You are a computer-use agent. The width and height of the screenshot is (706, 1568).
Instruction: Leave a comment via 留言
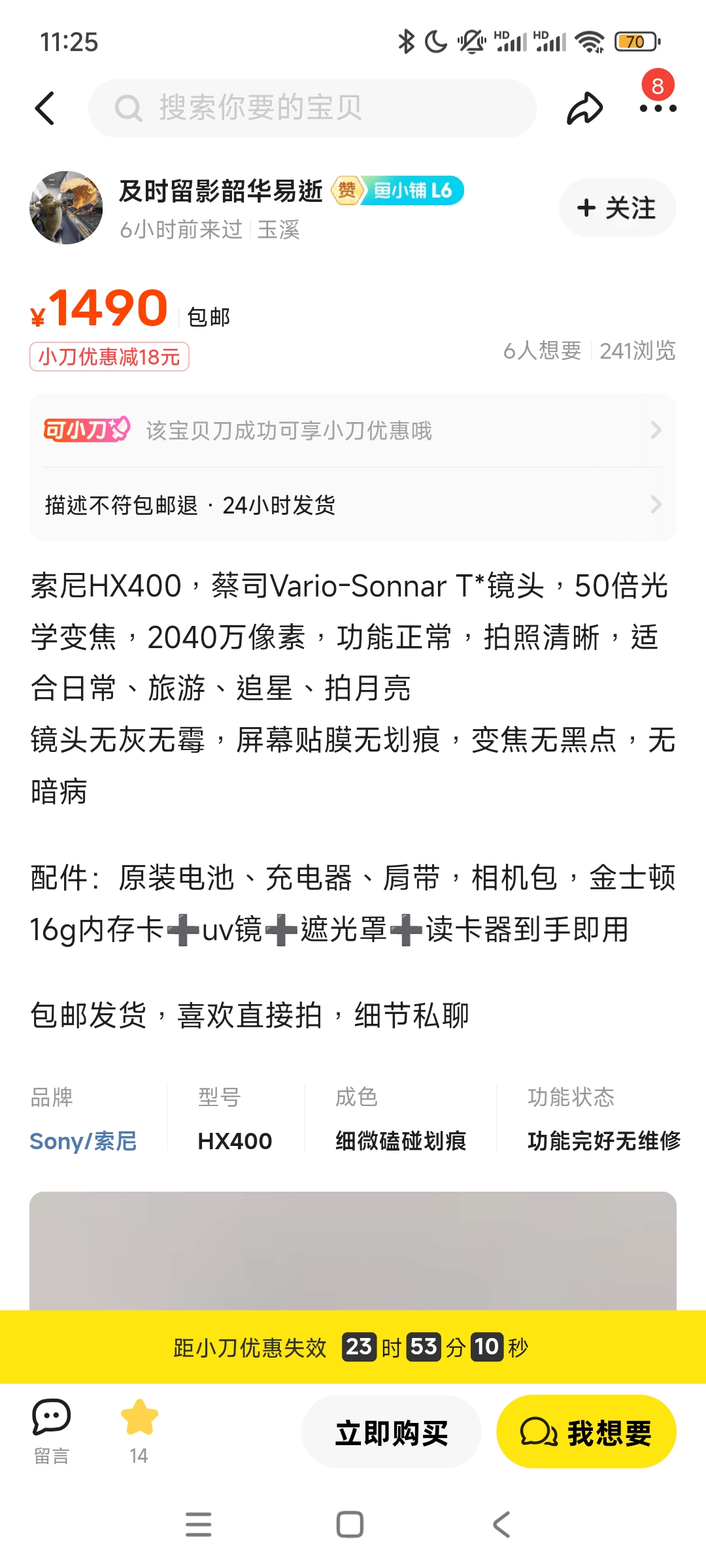pos(51,1431)
